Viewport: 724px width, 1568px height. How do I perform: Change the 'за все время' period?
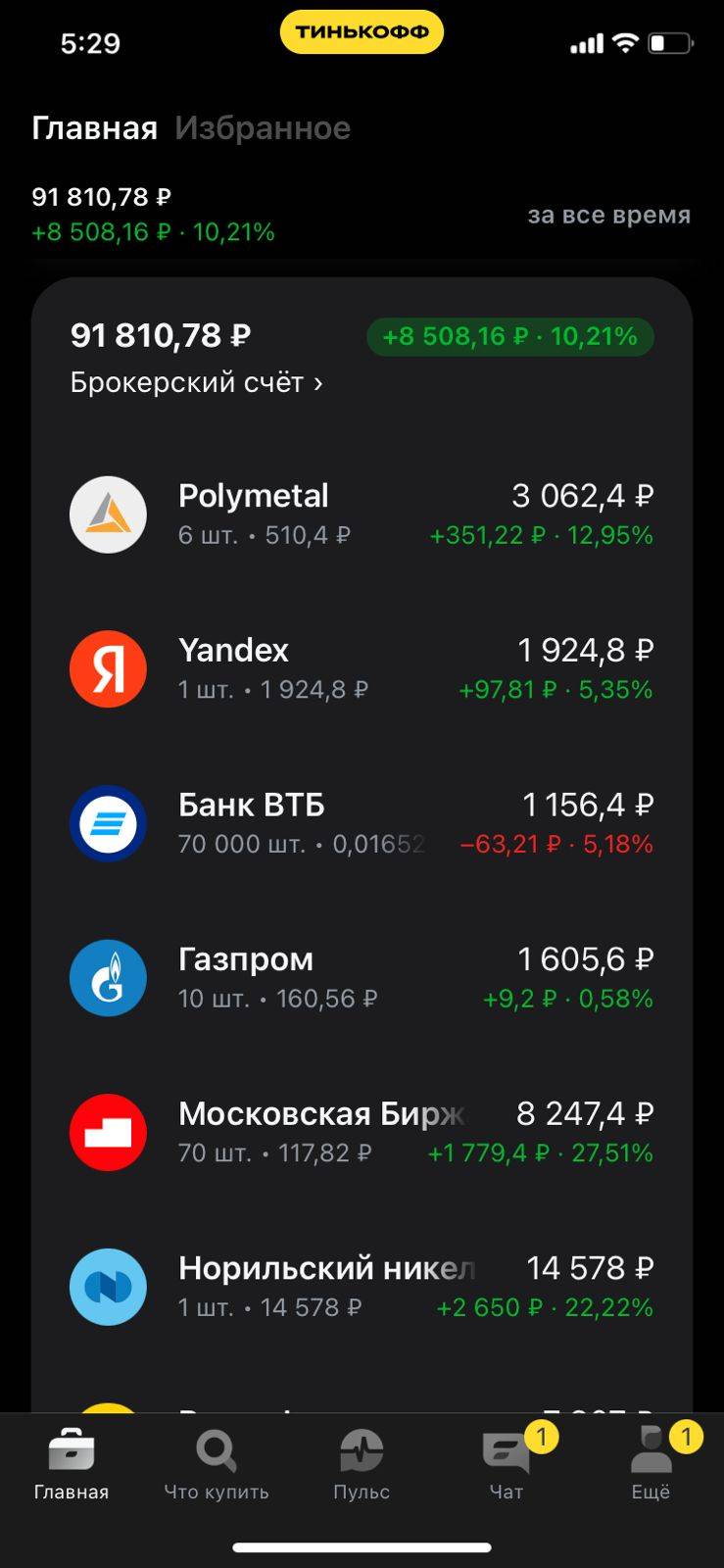(x=608, y=215)
